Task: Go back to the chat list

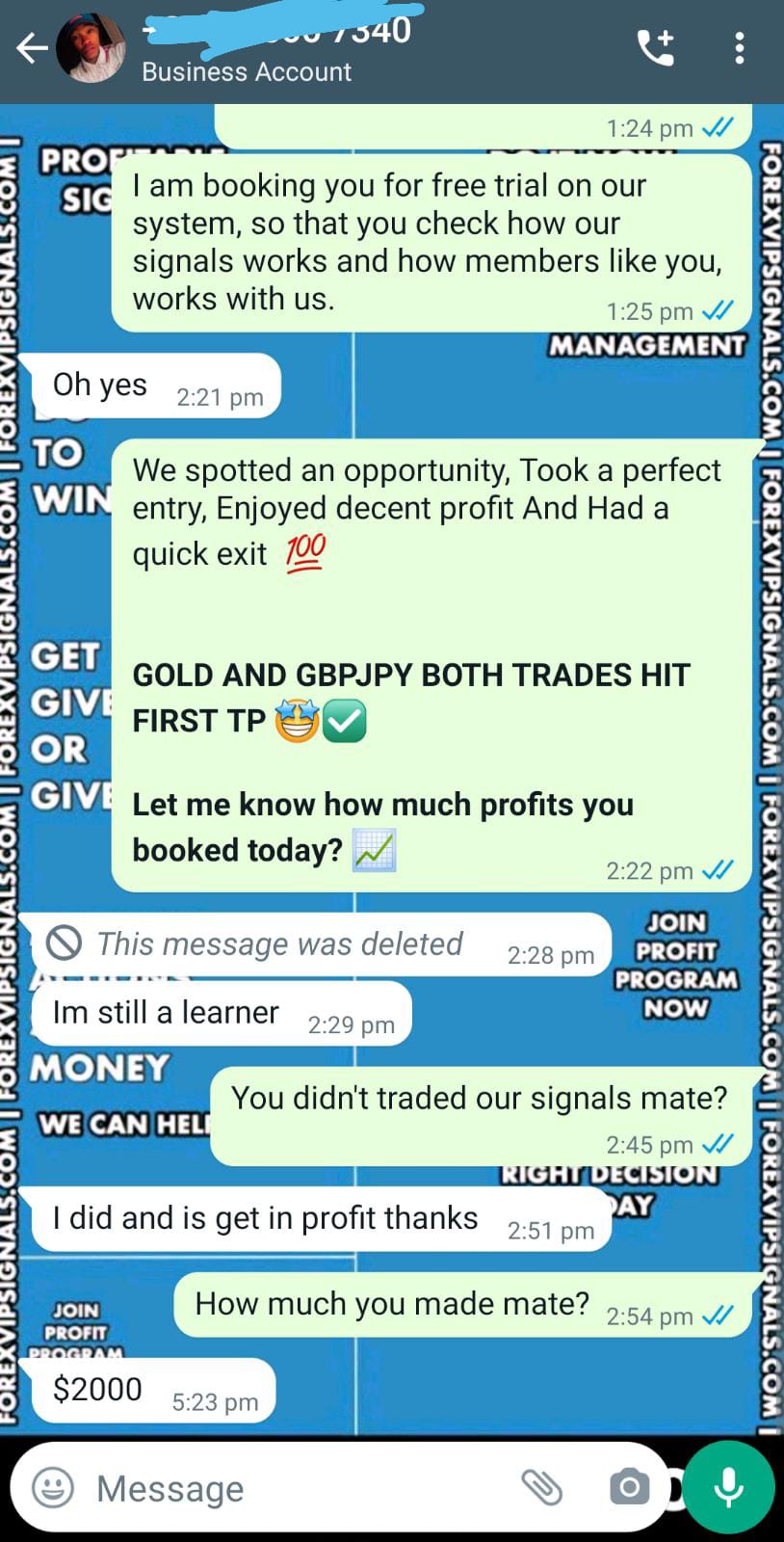Action: 31,48
